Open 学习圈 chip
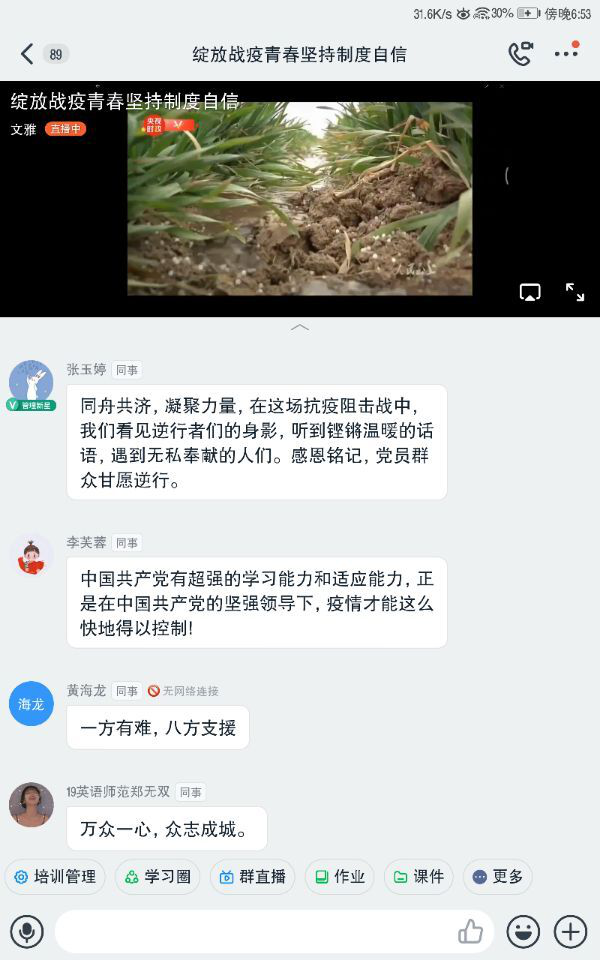The height and width of the screenshot is (960, 600). coord(158,877)
